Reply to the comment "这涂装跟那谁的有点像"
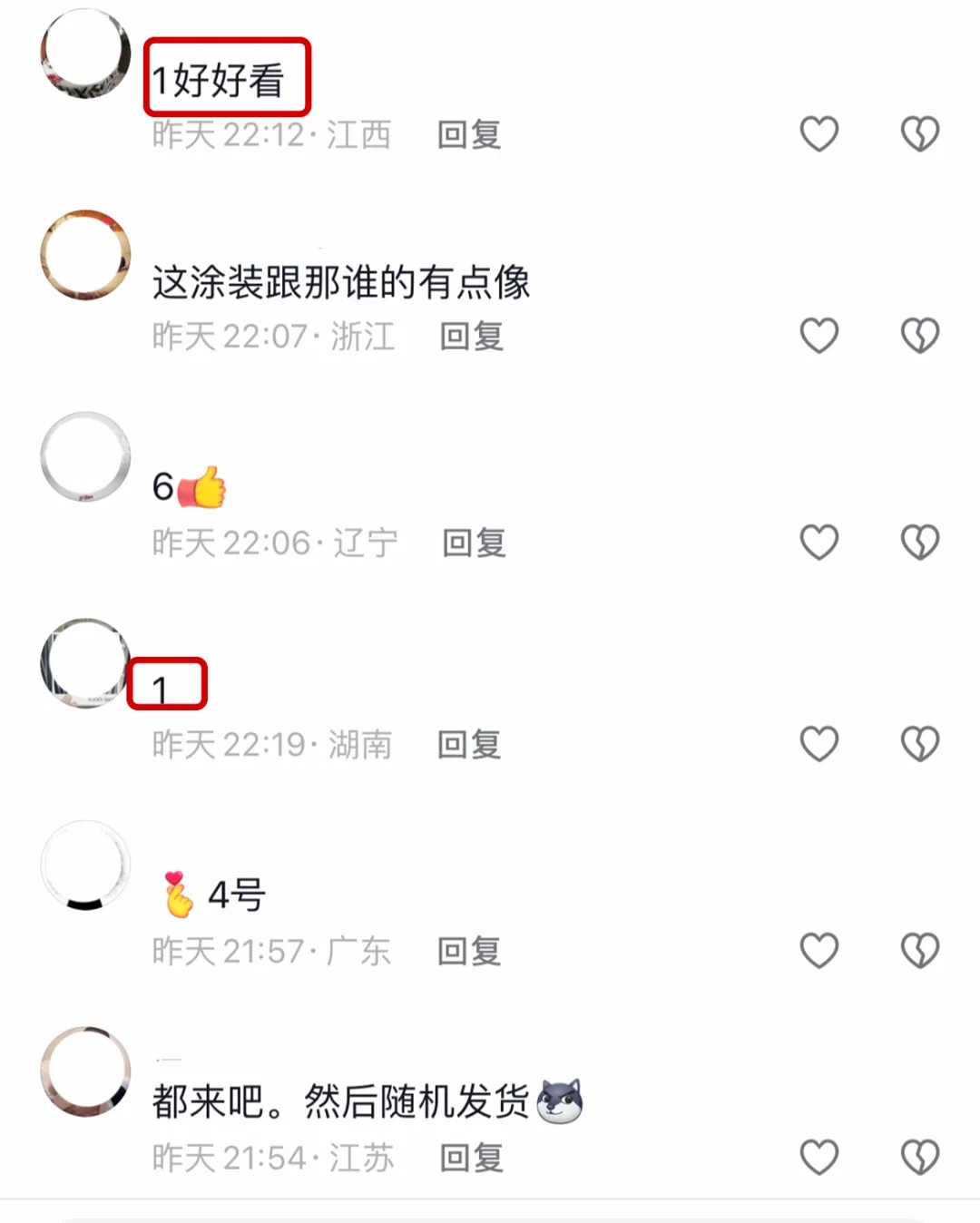 tap(471, 337)
